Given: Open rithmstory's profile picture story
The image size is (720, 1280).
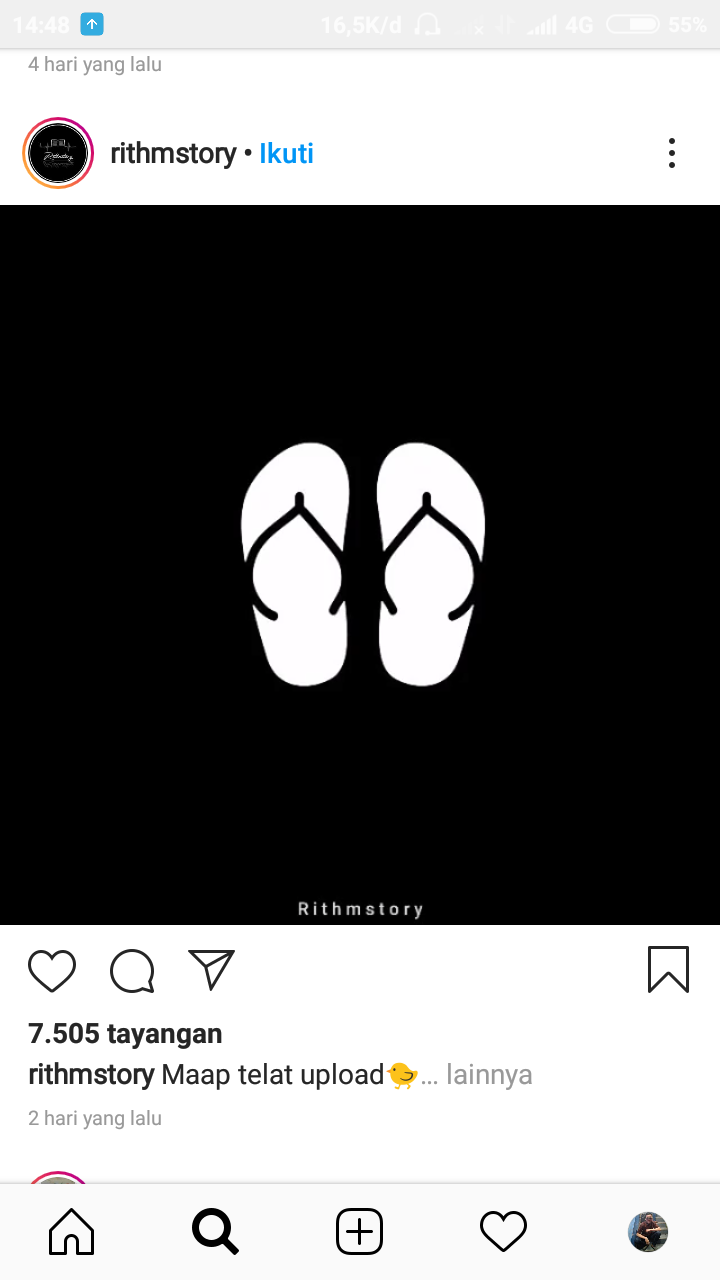Looking at the screenshot, I should pos(58,153).
